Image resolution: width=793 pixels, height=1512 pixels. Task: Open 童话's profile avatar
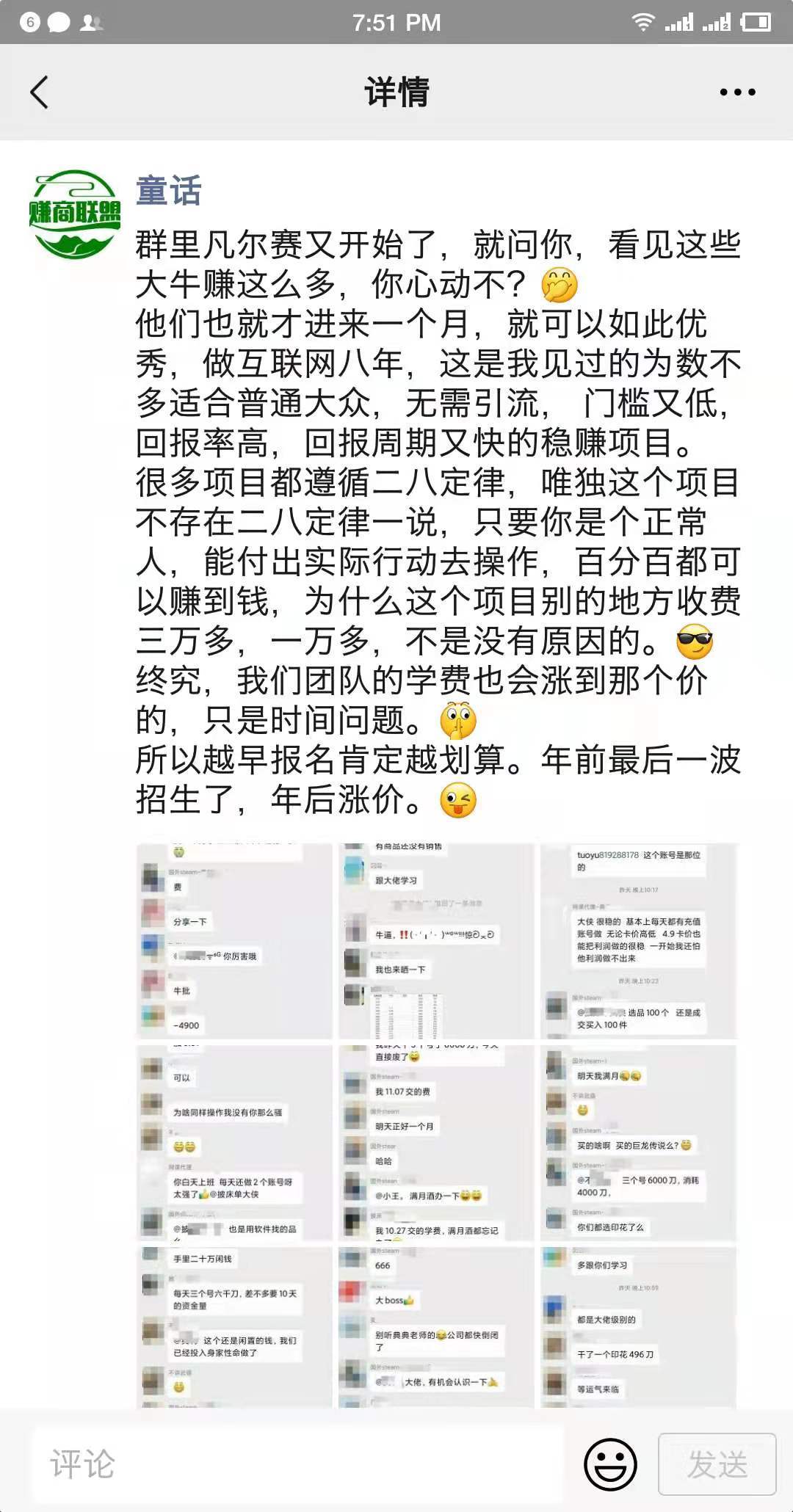(x=75, y=214)
